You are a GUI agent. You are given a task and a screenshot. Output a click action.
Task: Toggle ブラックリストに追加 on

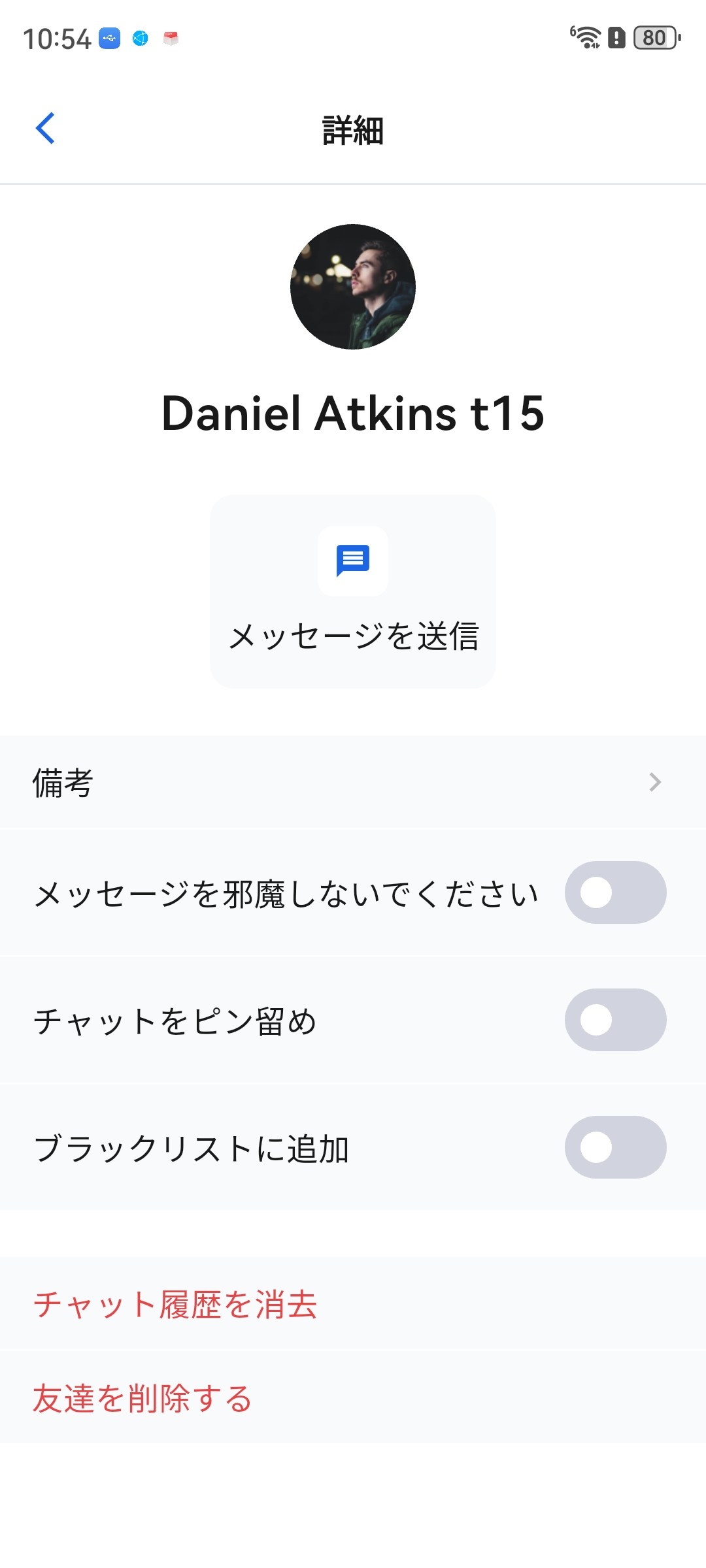coord(615,1147)
